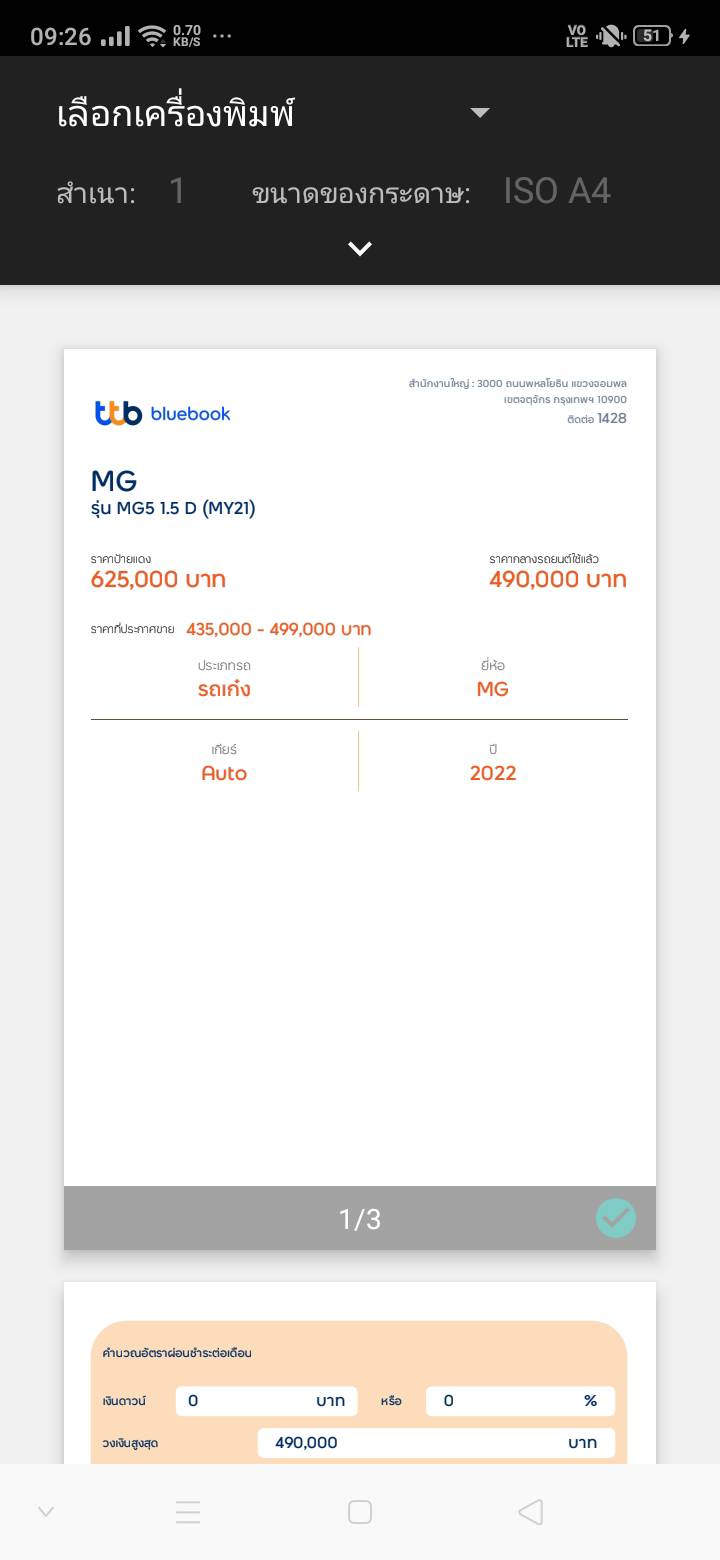Go back with system back button
This screenshot has height=1560, width=720.
coord(531,1512)
